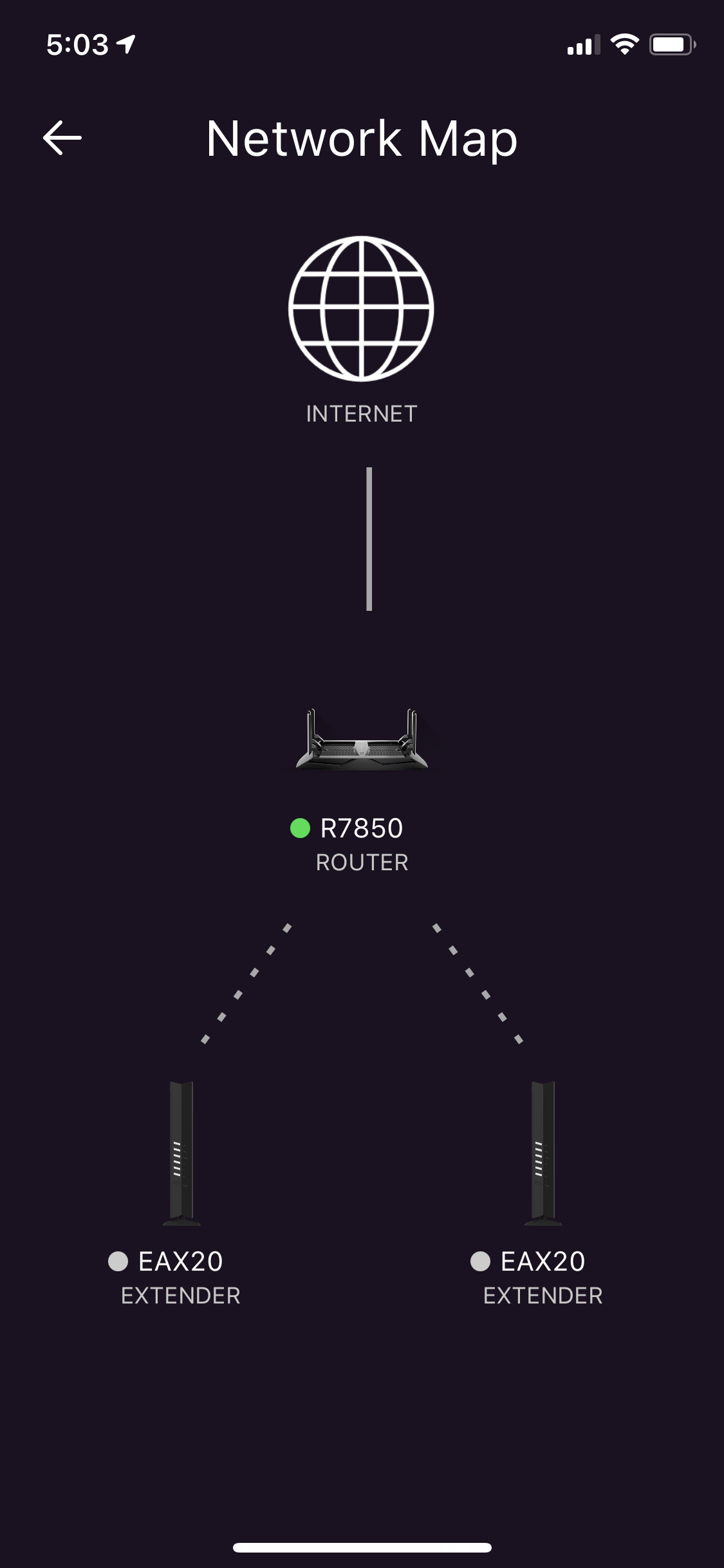Click the gray status dot on right EAX20
This screenshot has width=724, height=1568.
[x=480, y=1260]
